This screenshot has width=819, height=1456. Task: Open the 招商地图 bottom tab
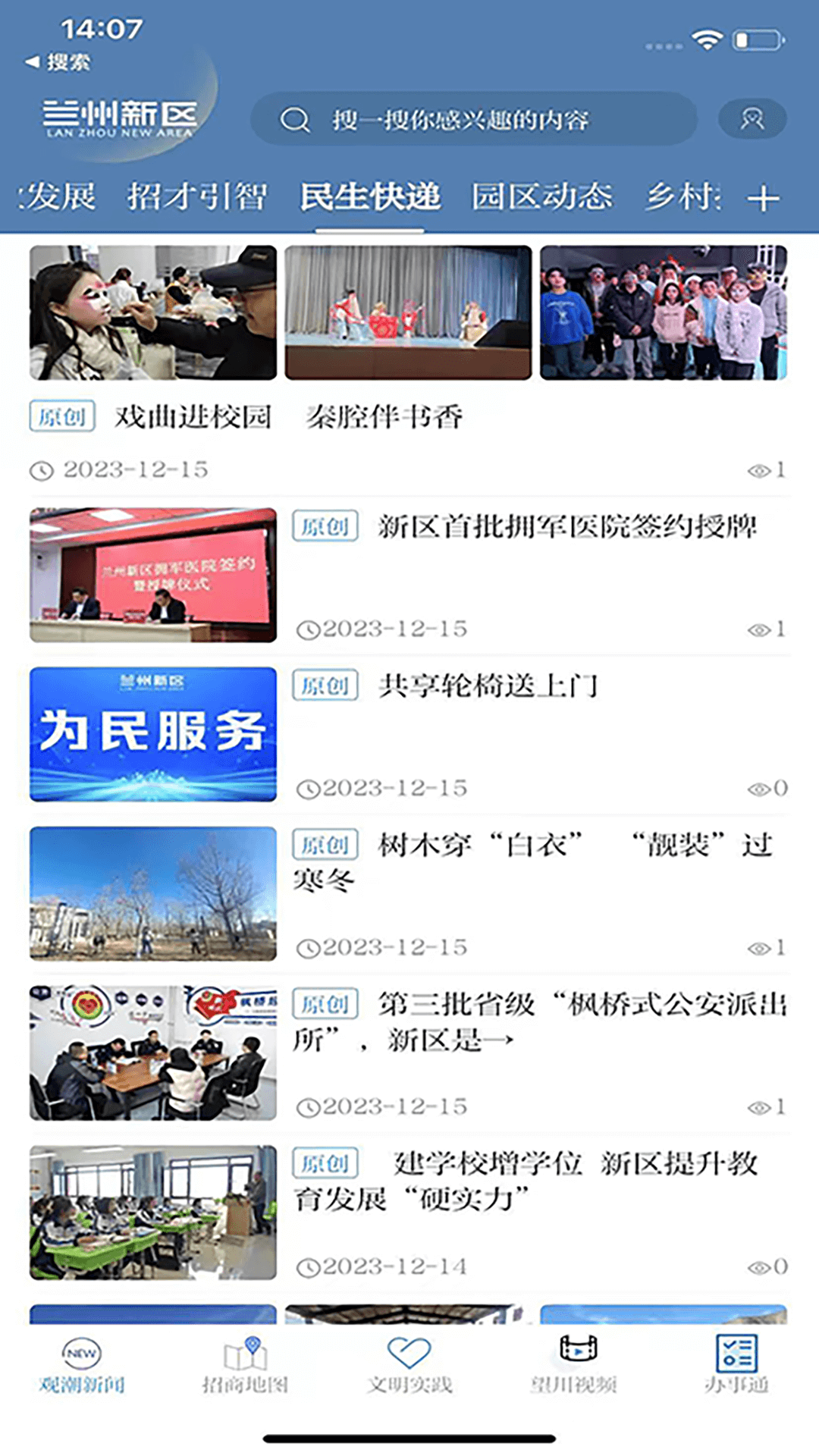coord(245,1365)
